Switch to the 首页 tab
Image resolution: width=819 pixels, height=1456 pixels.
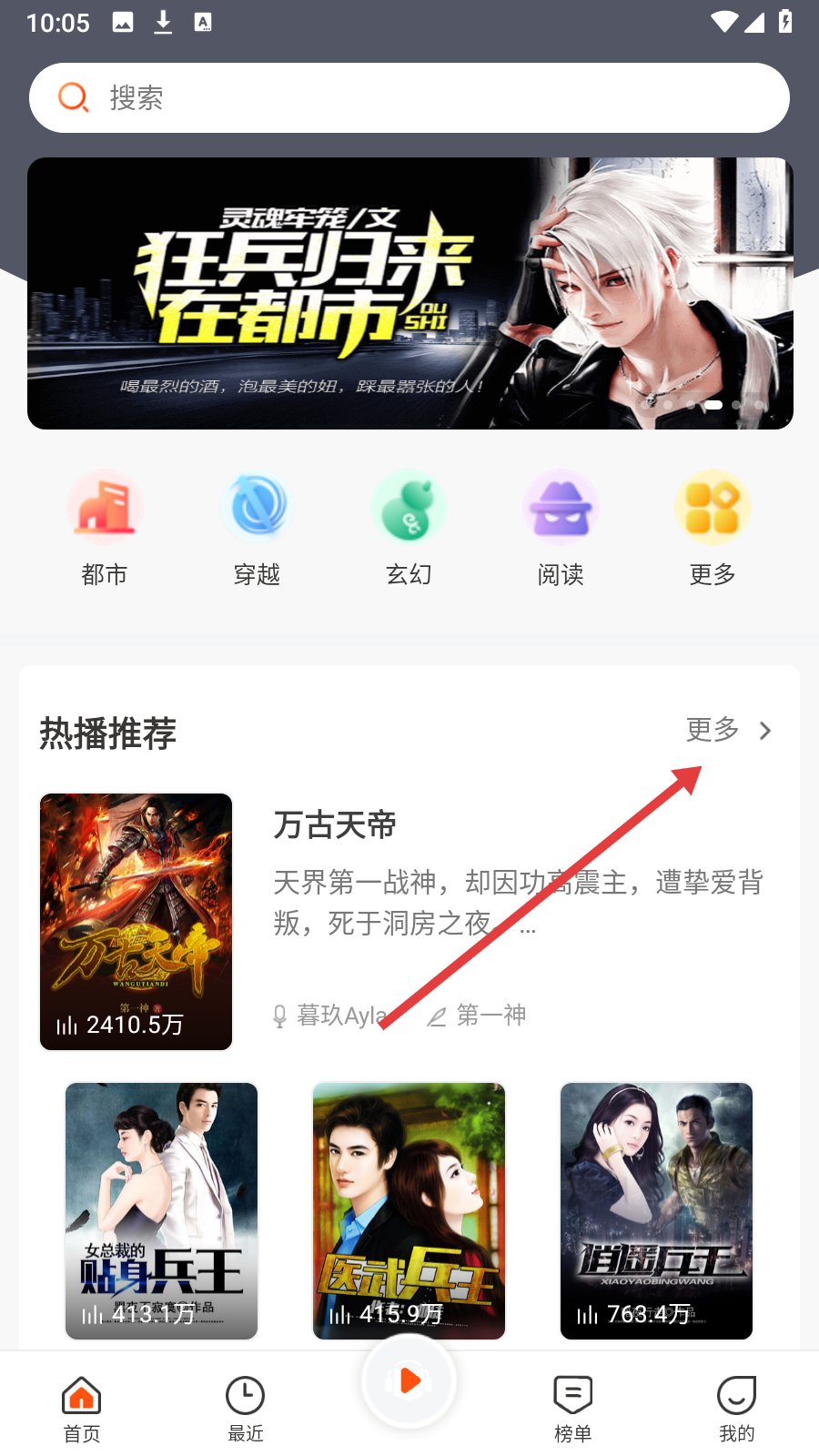[82, 1409]
